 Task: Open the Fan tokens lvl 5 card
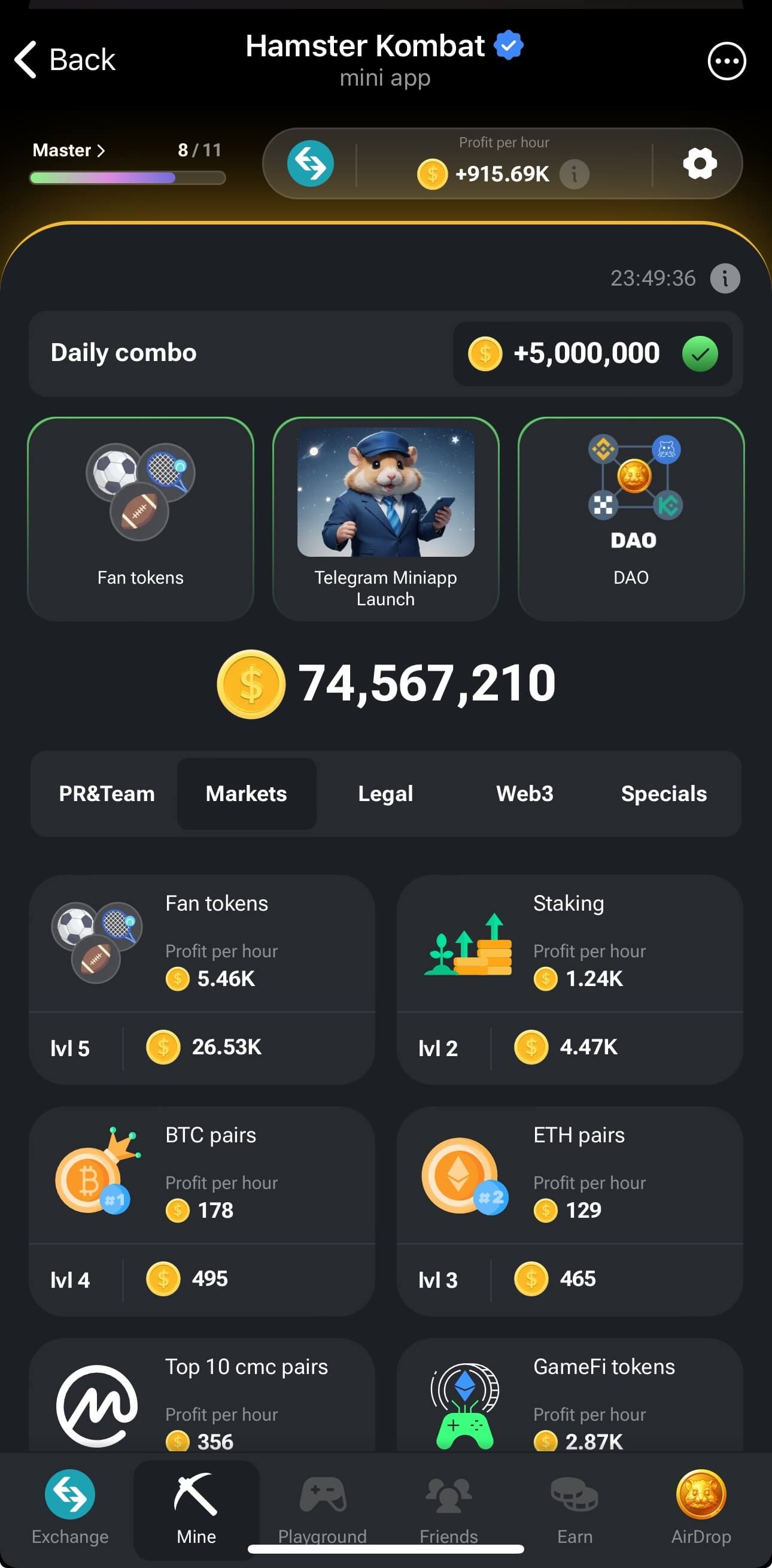201,979
